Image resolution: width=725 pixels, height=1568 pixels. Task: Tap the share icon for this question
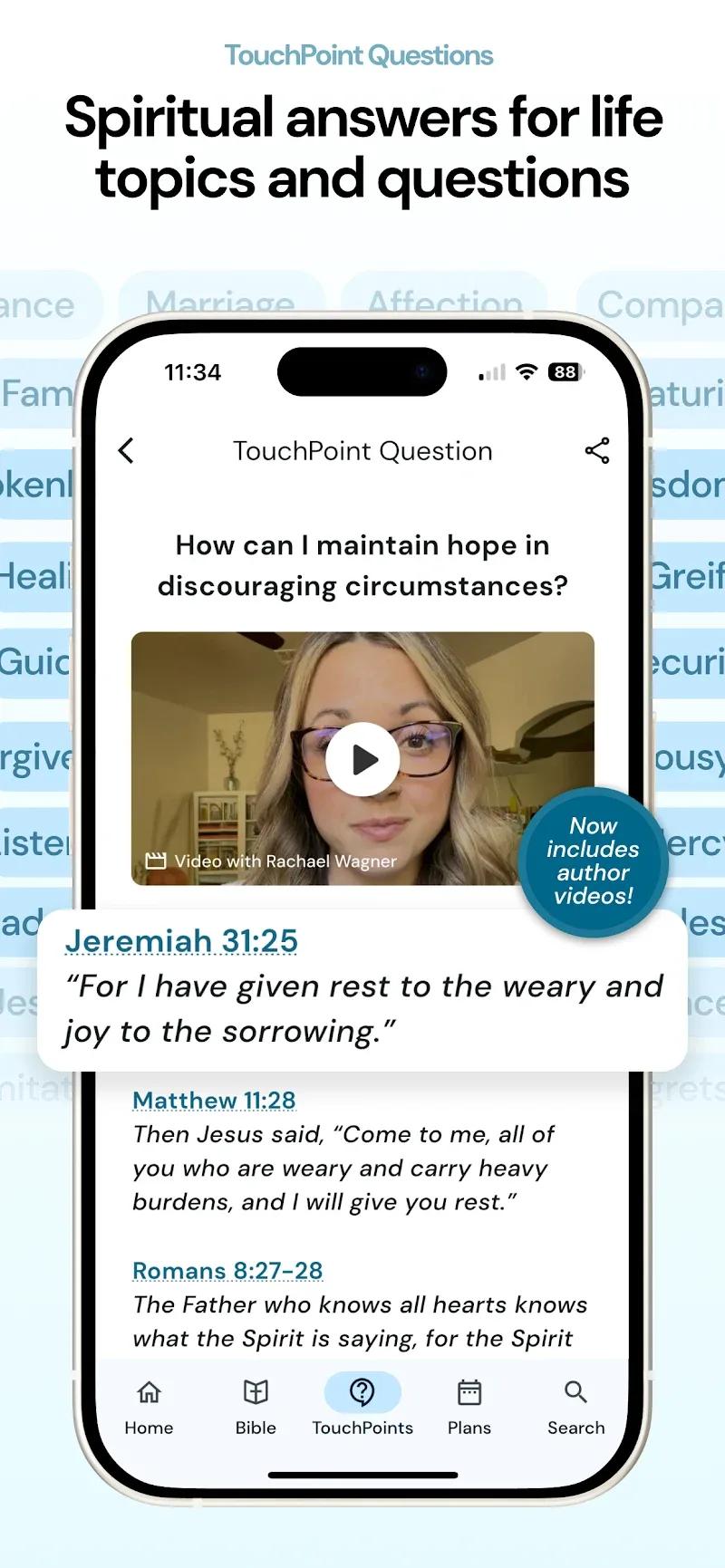(598, 450)
